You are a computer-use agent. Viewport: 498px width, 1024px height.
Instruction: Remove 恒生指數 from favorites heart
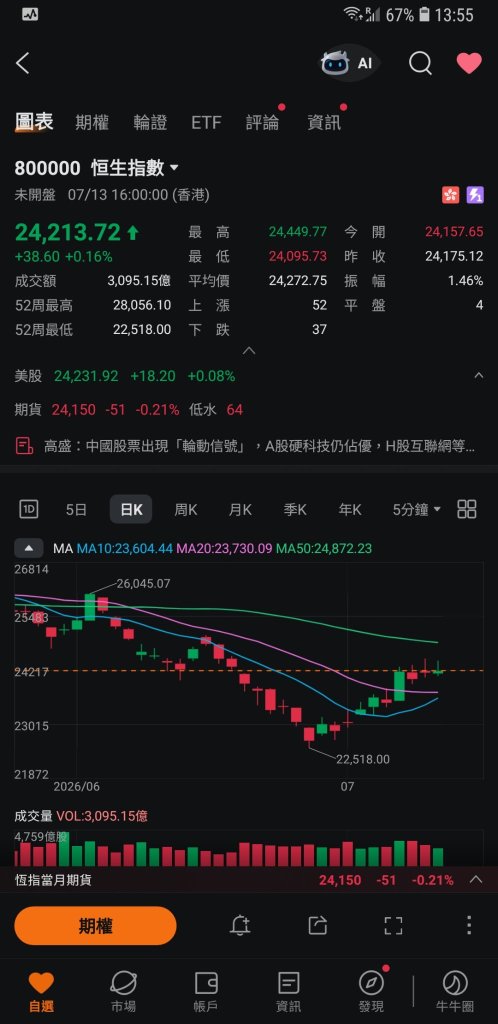tap(469, 63)
